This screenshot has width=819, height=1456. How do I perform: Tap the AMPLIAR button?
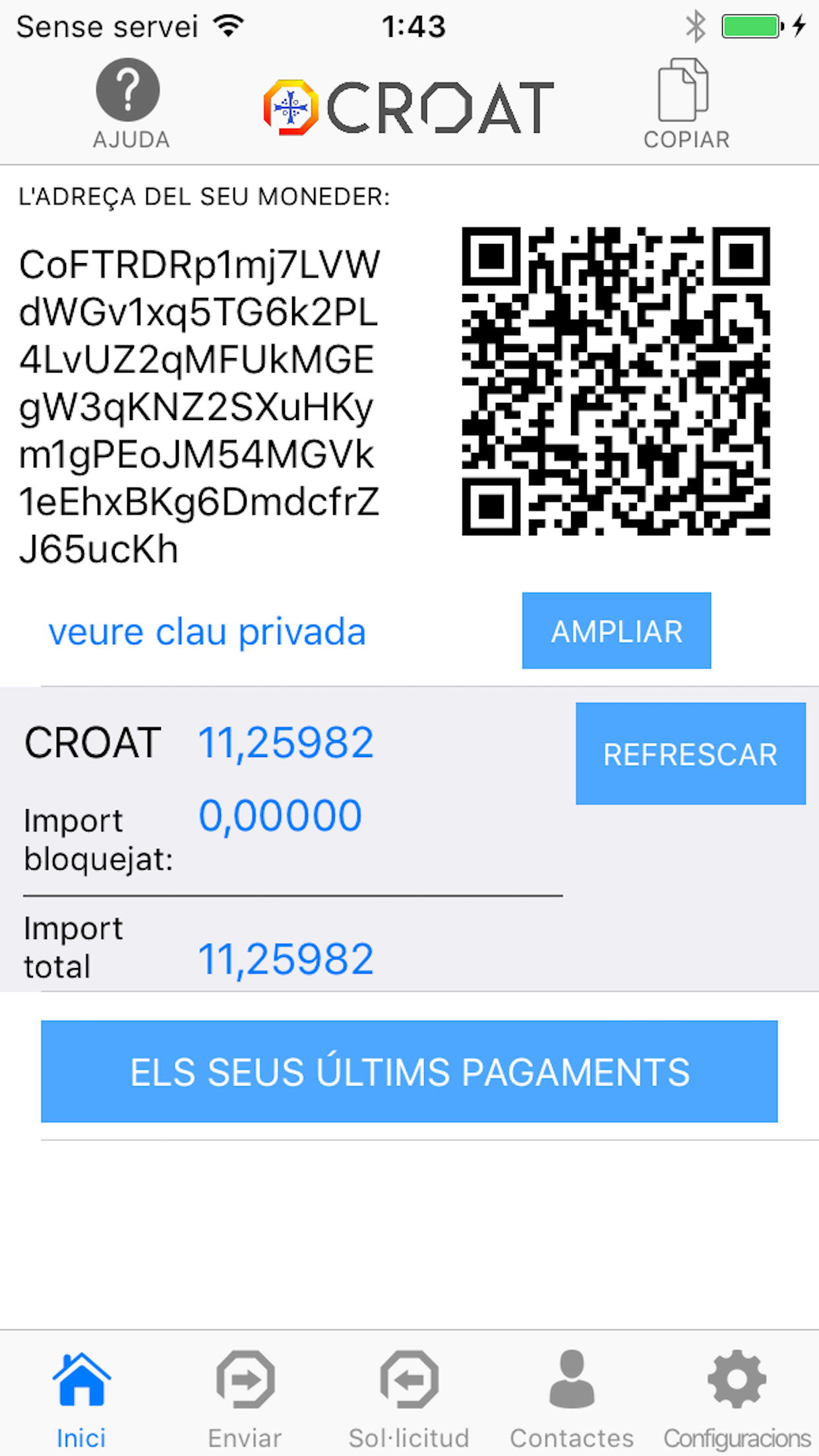[617, 630]
